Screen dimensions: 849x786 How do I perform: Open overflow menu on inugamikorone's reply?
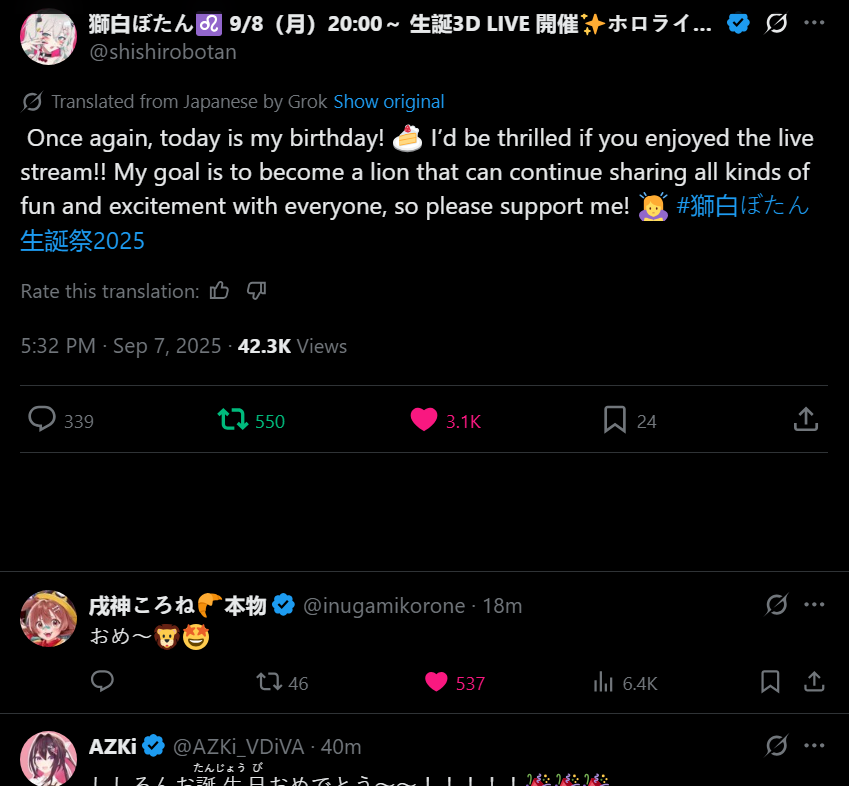(815, 605)
